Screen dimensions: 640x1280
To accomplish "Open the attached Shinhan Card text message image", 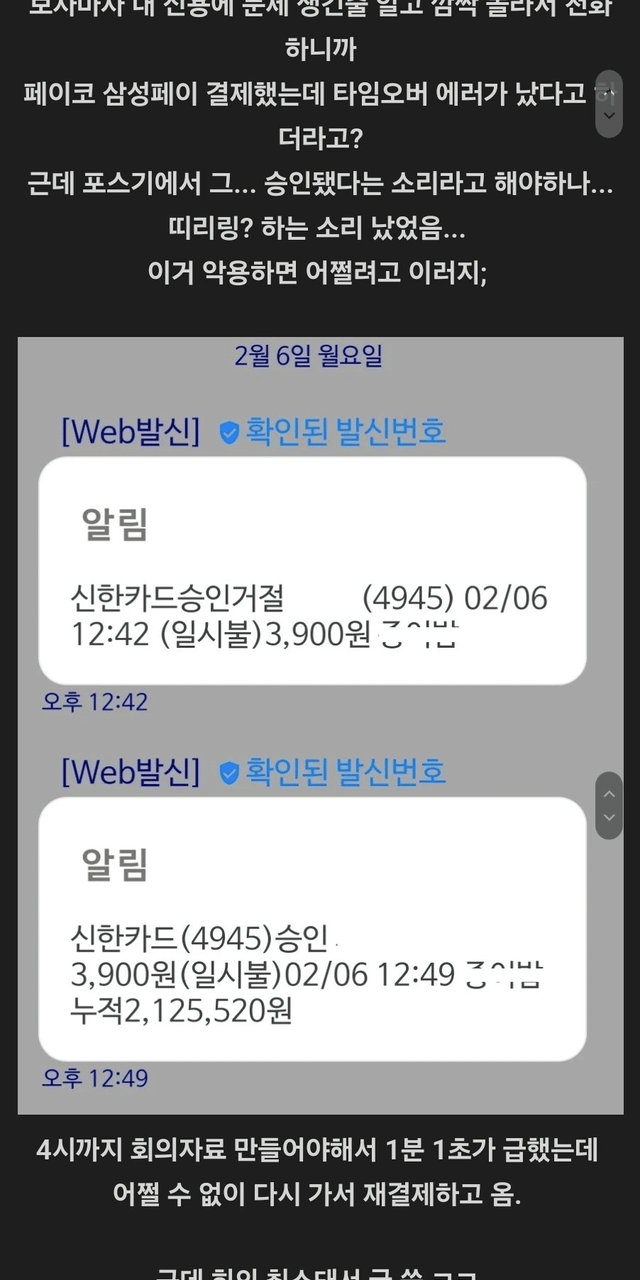I will (x=320, y=725).
